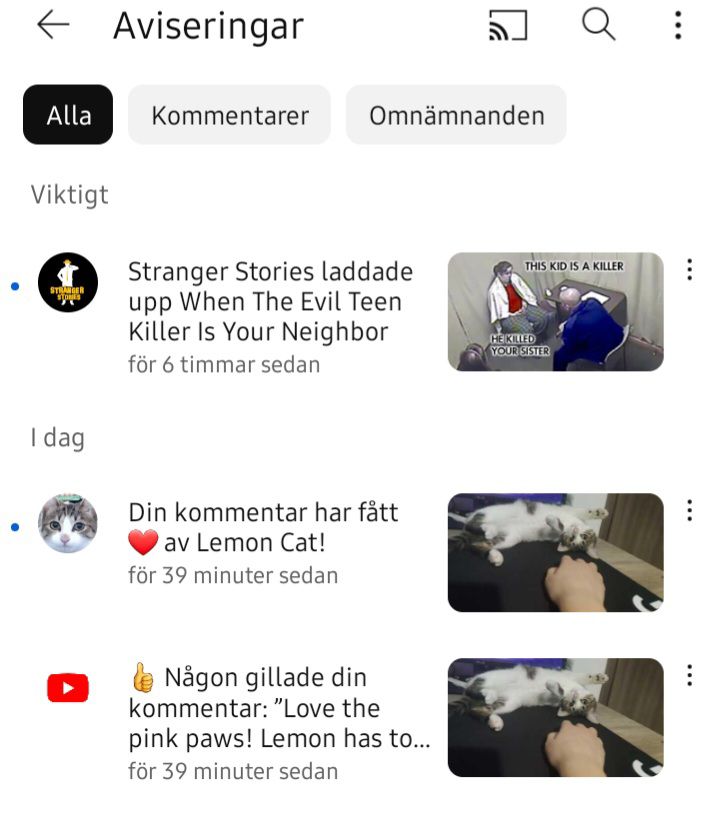Open options for the Lemon Cat notification
The image size is (706, 814).
coord(689,511)
